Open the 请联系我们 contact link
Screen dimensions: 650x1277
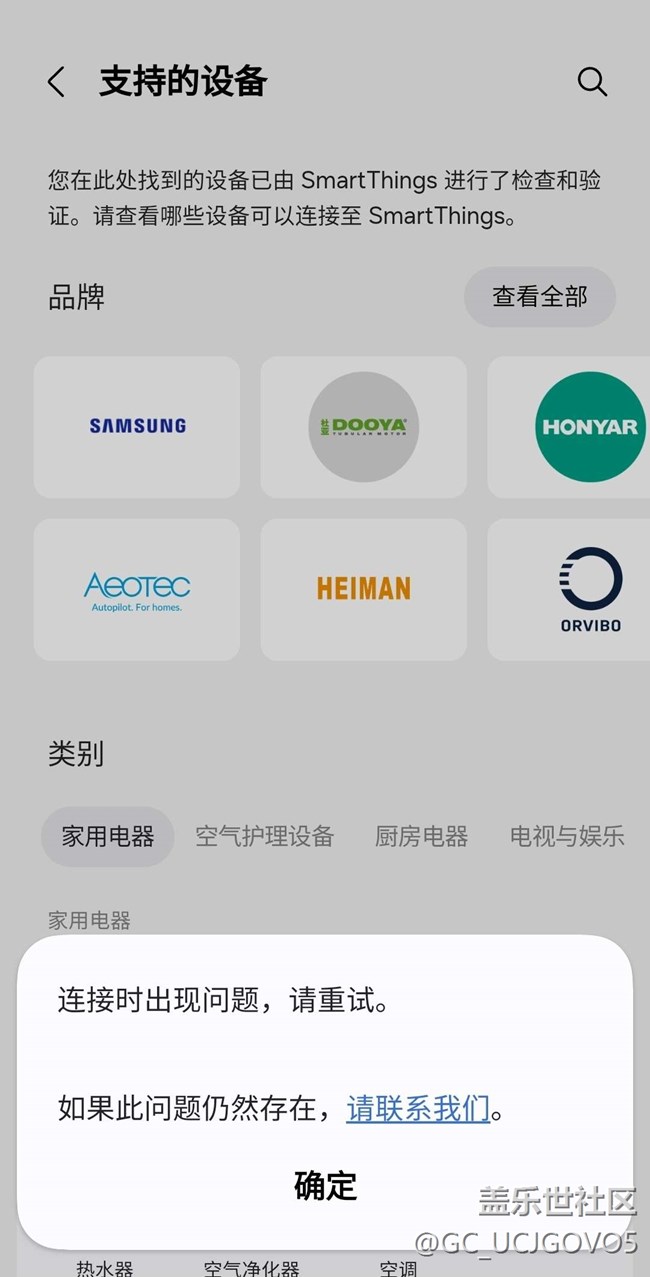pyautogui.click(x=418, y=1108)
